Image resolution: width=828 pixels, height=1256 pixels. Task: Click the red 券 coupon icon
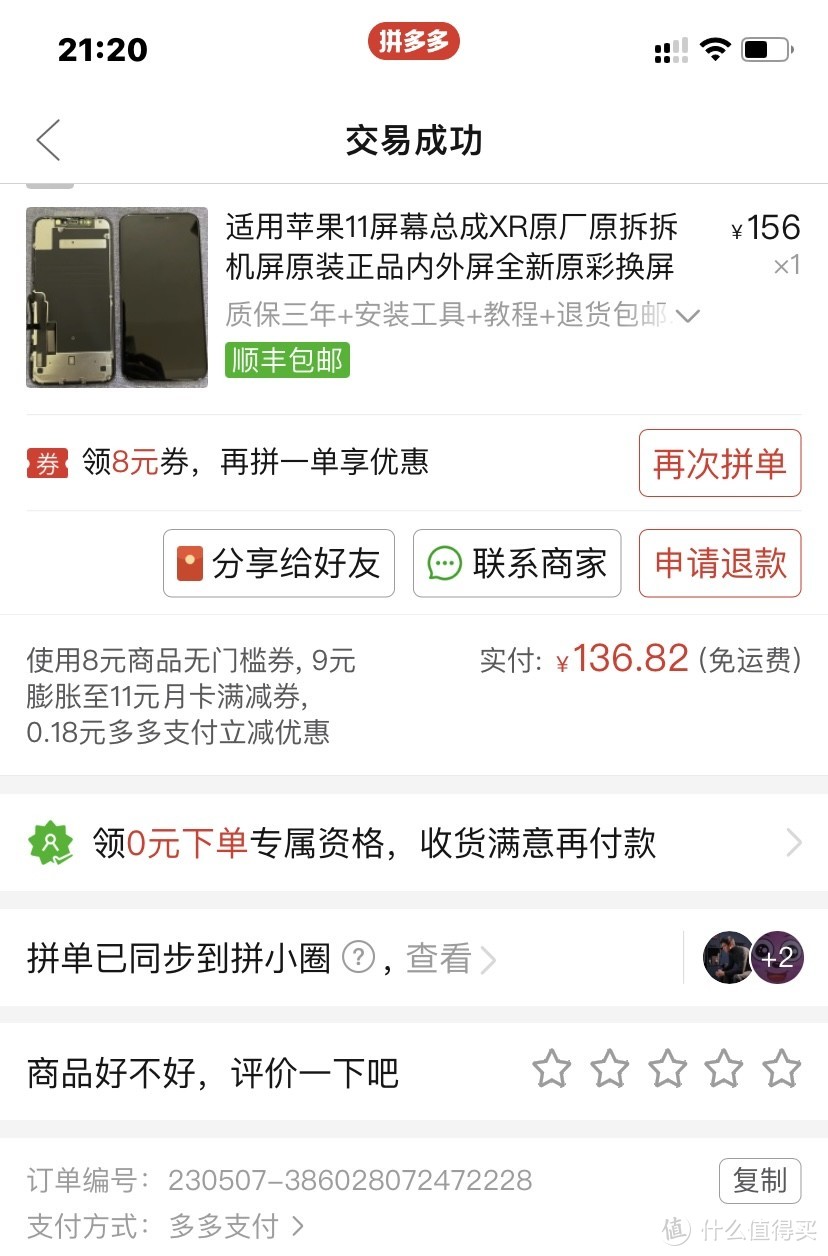click(44, 463)
